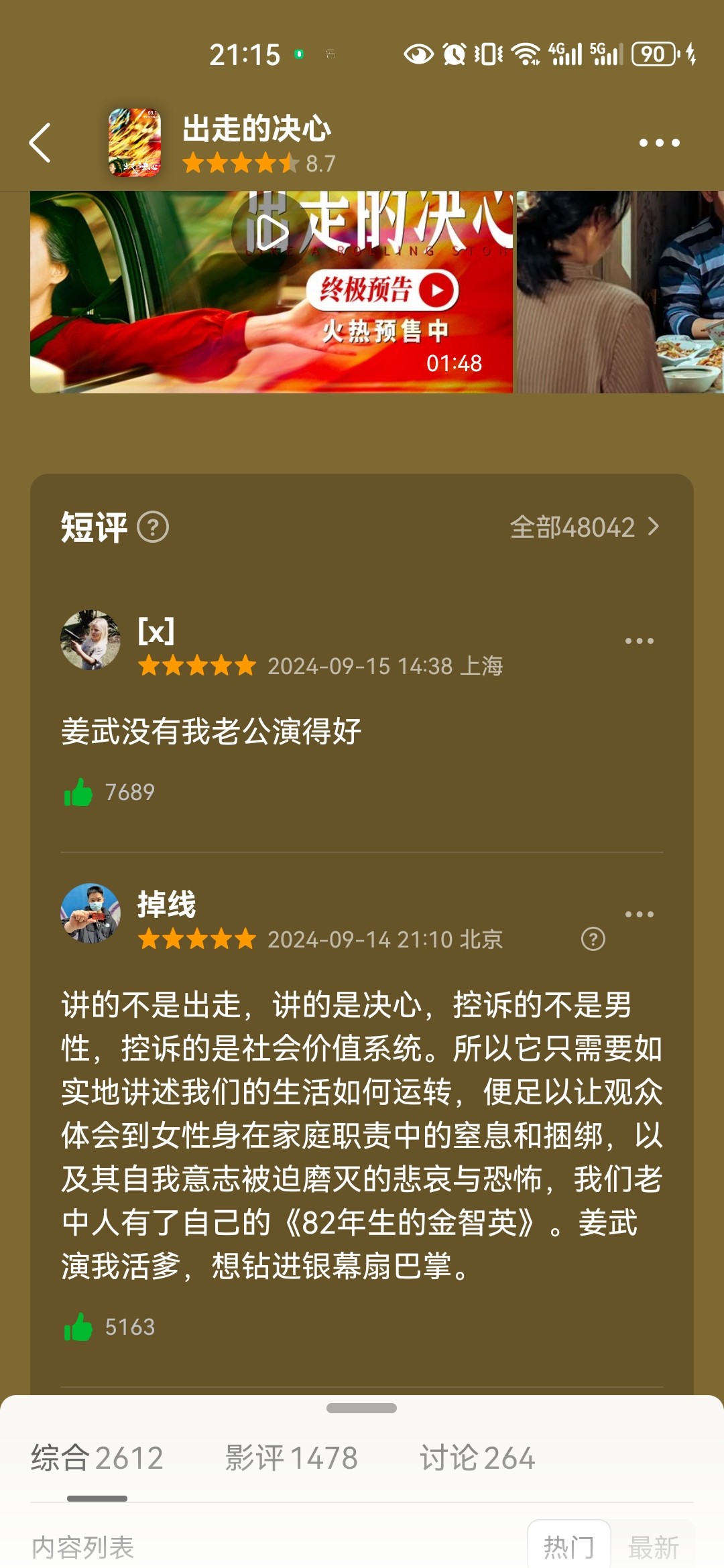Like 掉线's review with 5163 likes
Viewport: 724px width, 1568px height.
pyautogui.click(x=78, y=1327)
